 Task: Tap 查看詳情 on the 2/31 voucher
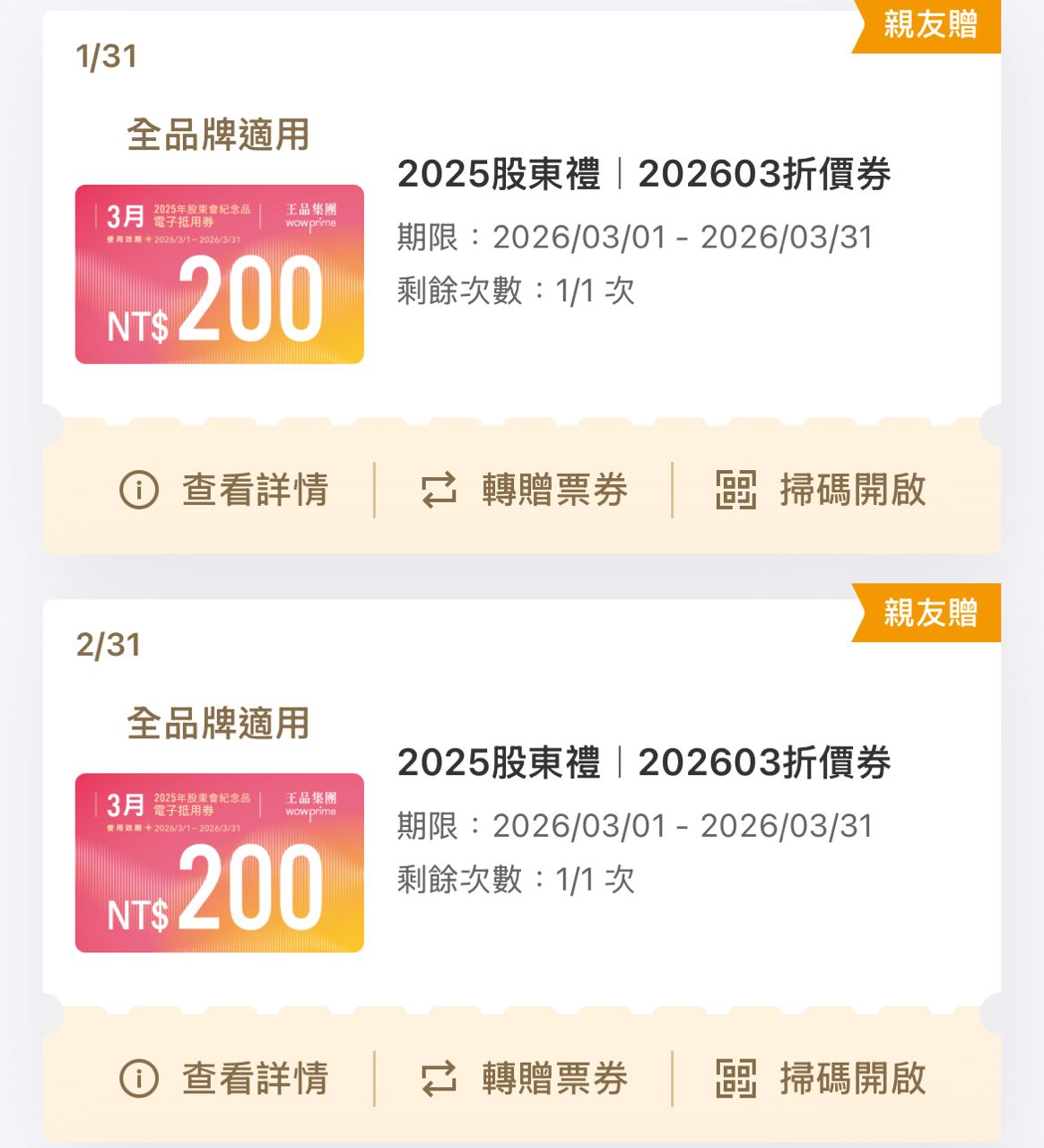tap(224, 1078)
